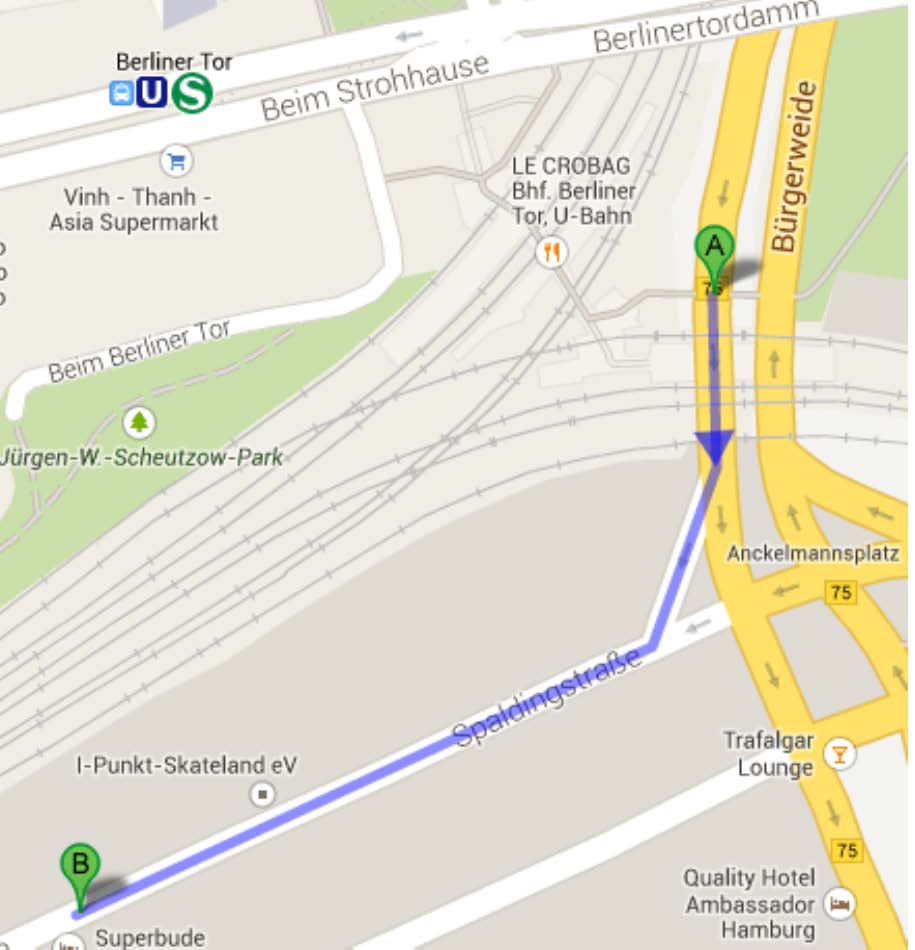
Task: Open the Trafalgar Lounge bar pin
Action: (x=842, y=753)
